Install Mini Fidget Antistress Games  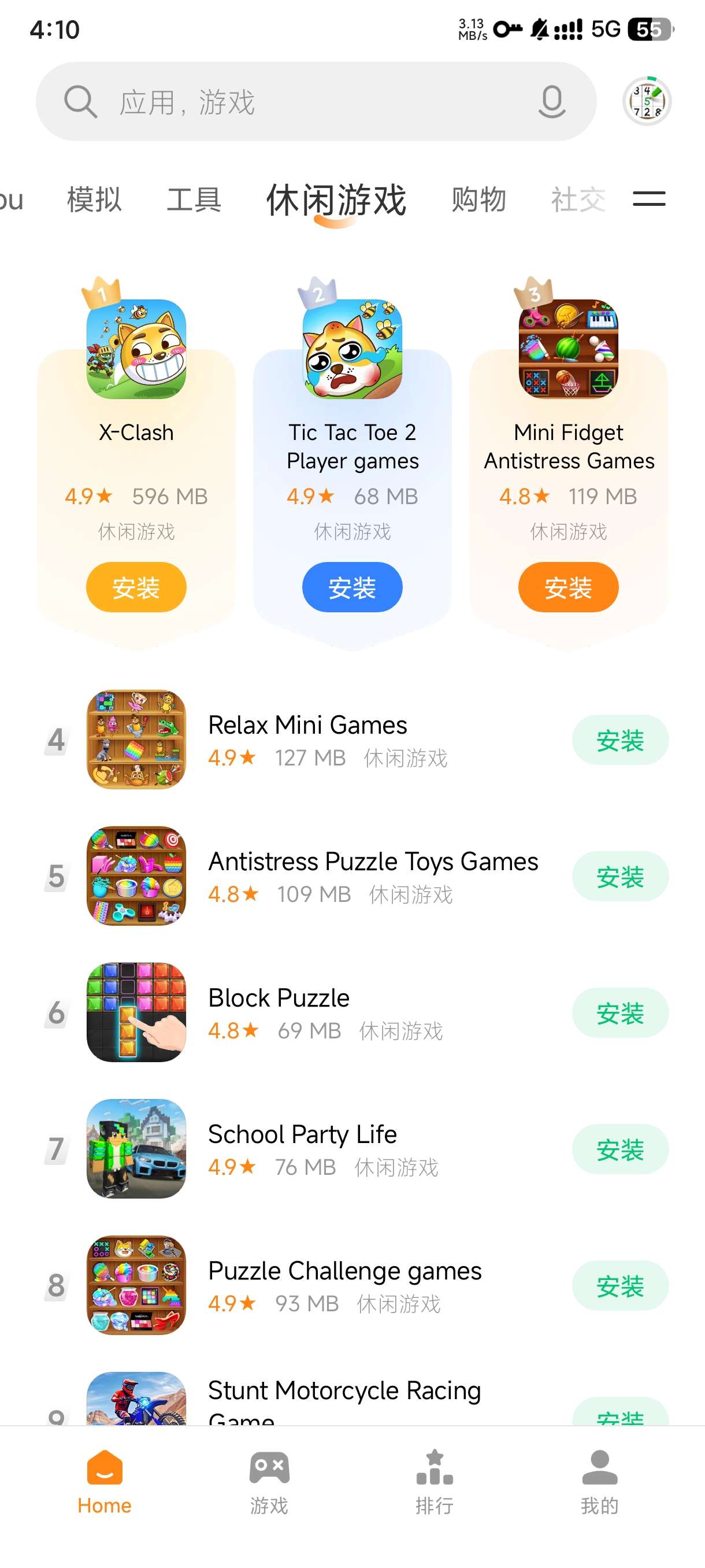[568, 587]
